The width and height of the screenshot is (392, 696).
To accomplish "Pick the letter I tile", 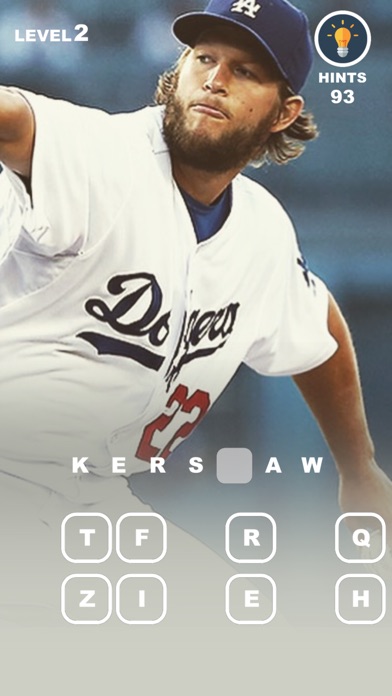I will click(x=141, y=599).
